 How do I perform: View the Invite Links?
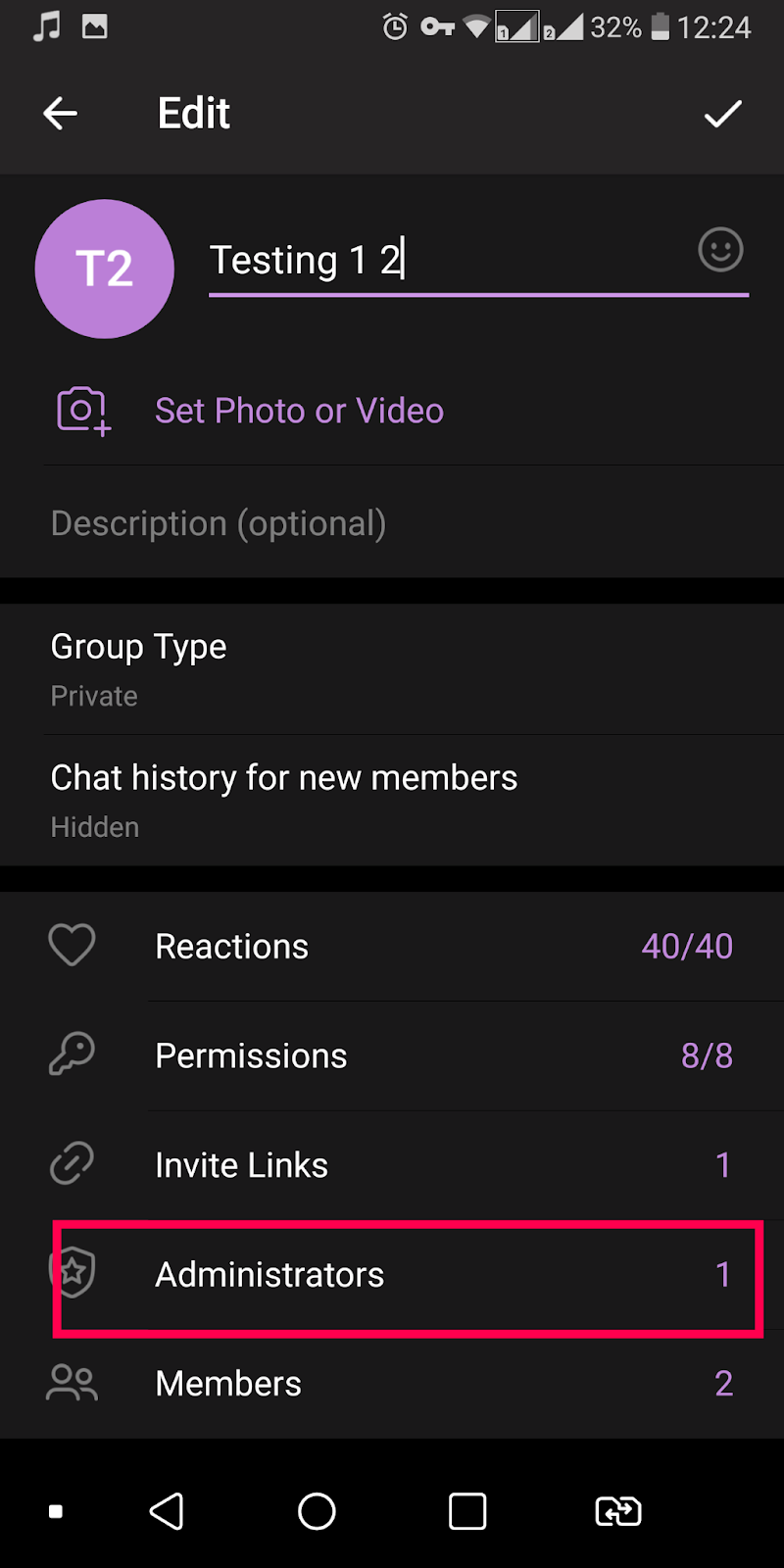pos(392,1165)
